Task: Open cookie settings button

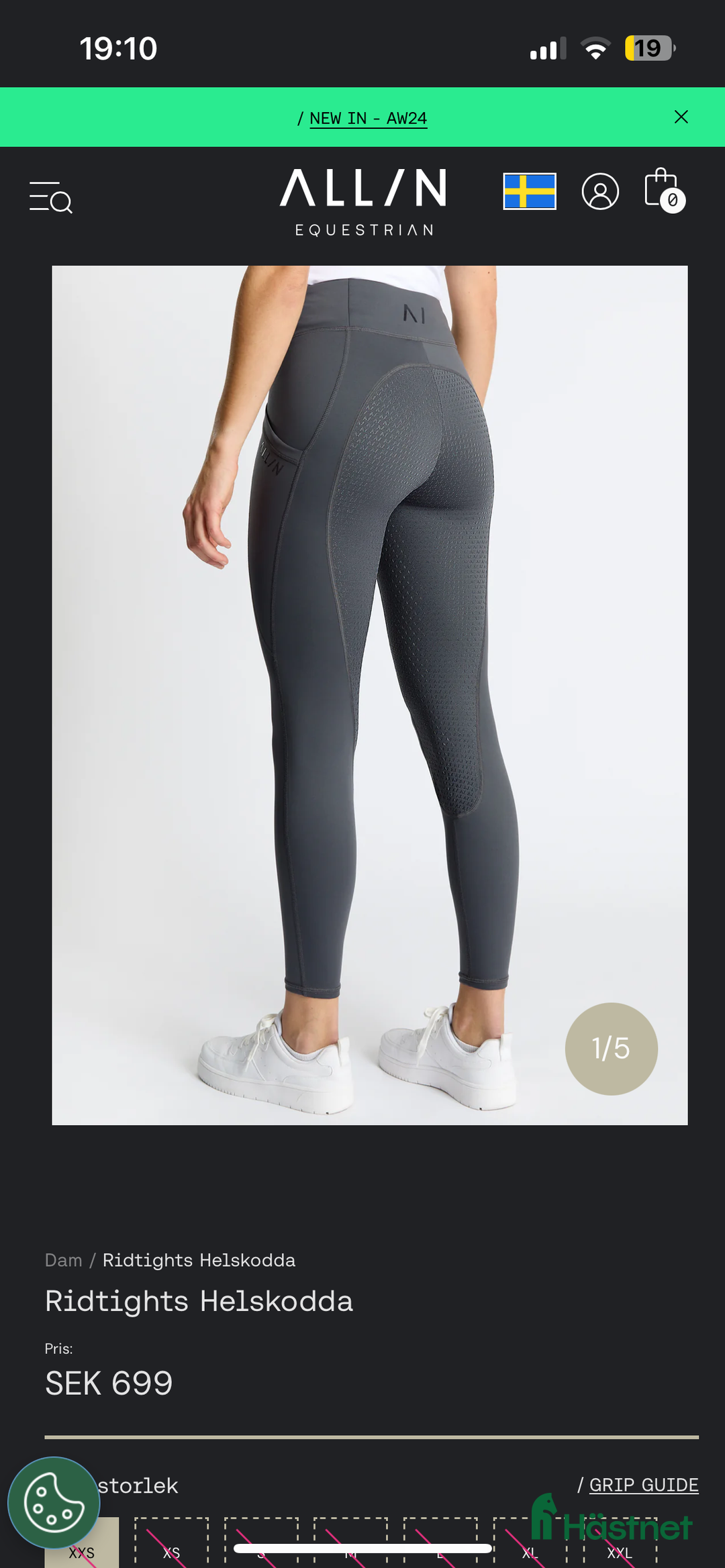Action: (54, 1503)
